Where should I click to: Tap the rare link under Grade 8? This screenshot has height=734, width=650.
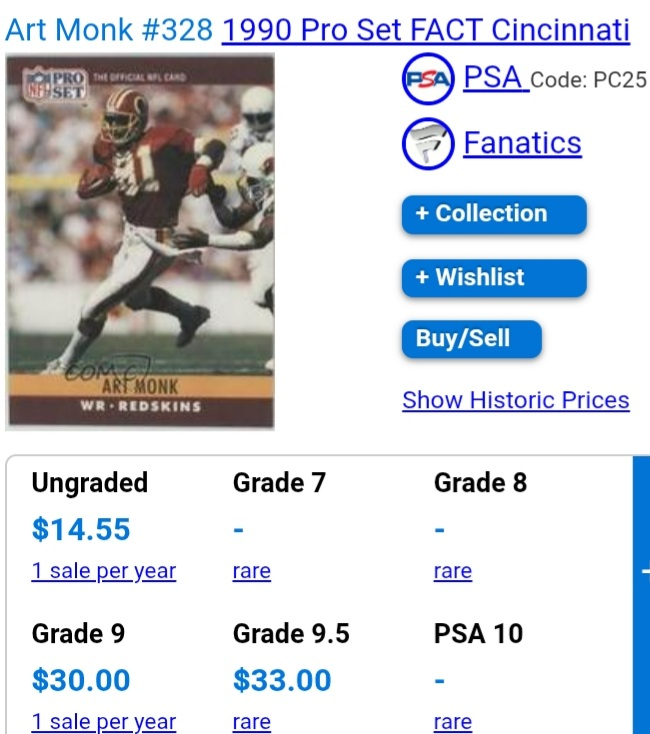[x=453, y=572]
